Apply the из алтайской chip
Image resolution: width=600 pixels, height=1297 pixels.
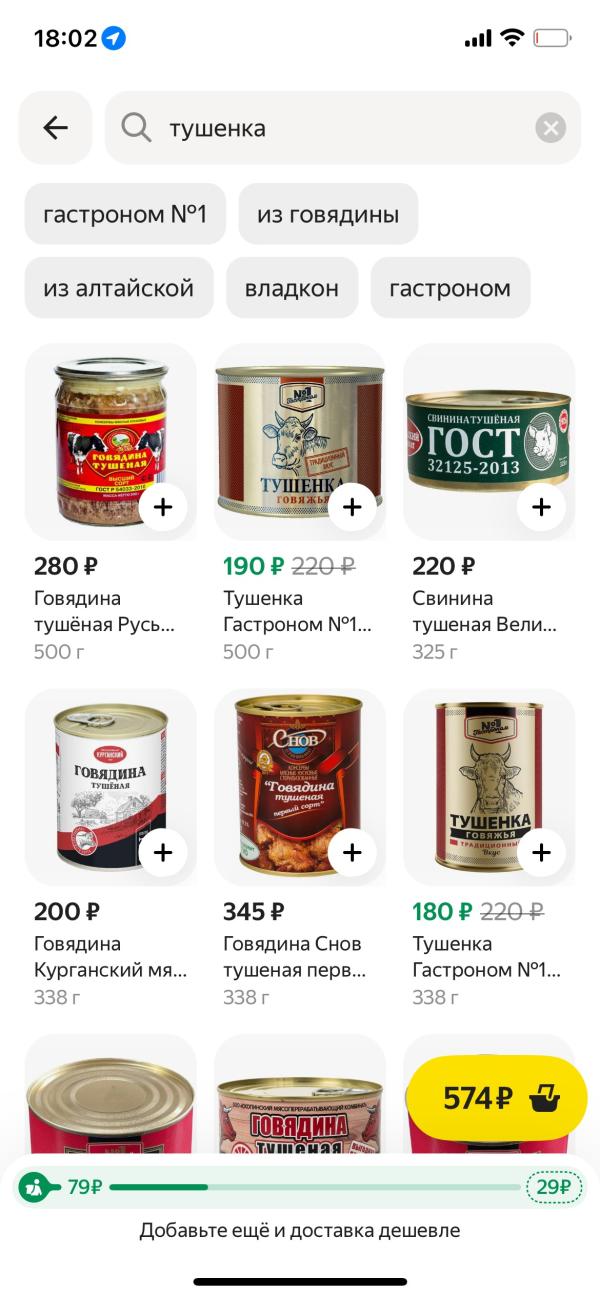(x=118, y=288)
